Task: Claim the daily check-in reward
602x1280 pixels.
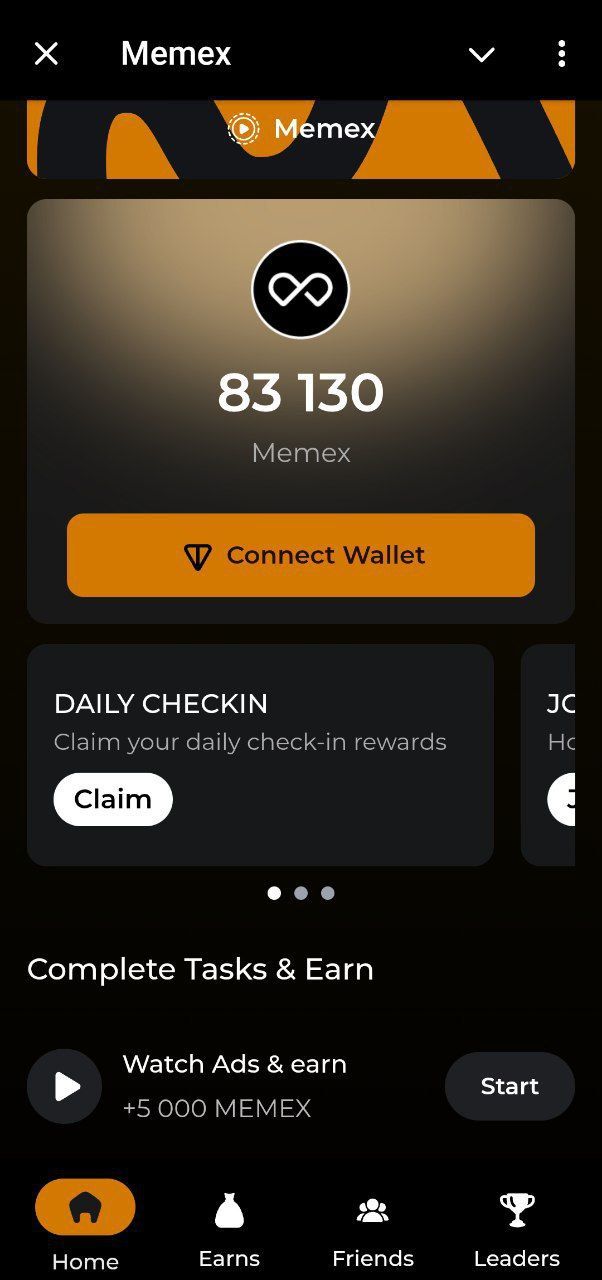Action: (113, 800)
